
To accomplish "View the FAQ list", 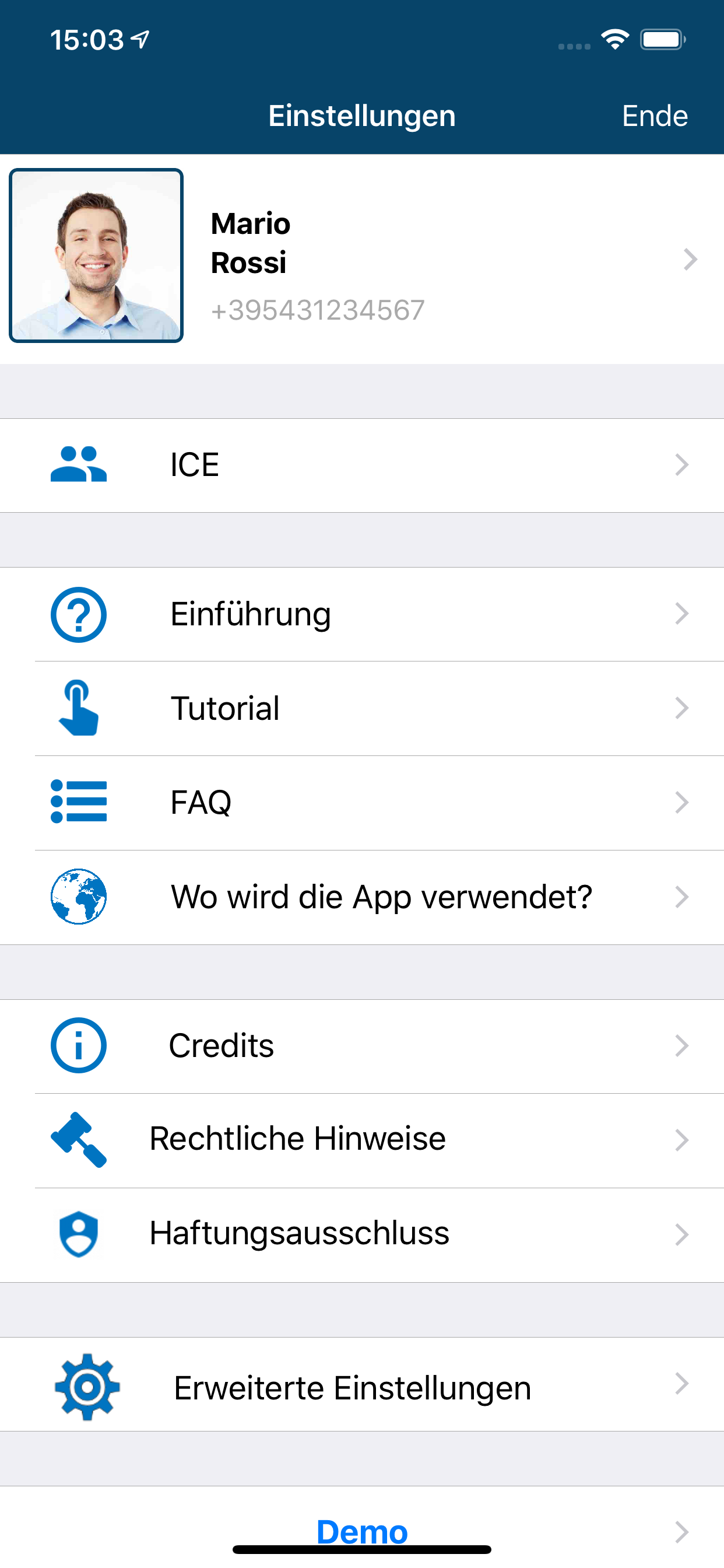I will click(x=362, y=803).
